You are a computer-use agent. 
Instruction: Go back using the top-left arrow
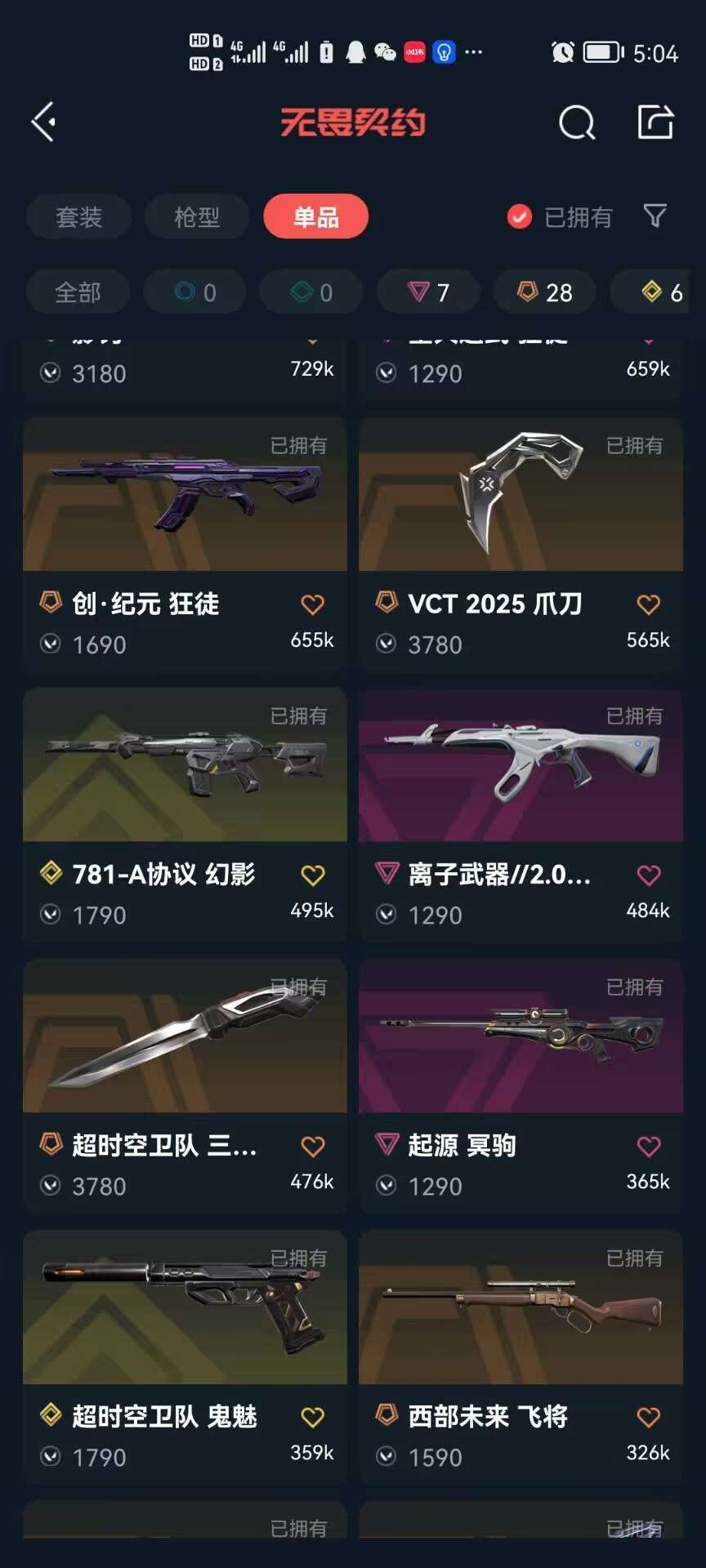click(43, 122)
